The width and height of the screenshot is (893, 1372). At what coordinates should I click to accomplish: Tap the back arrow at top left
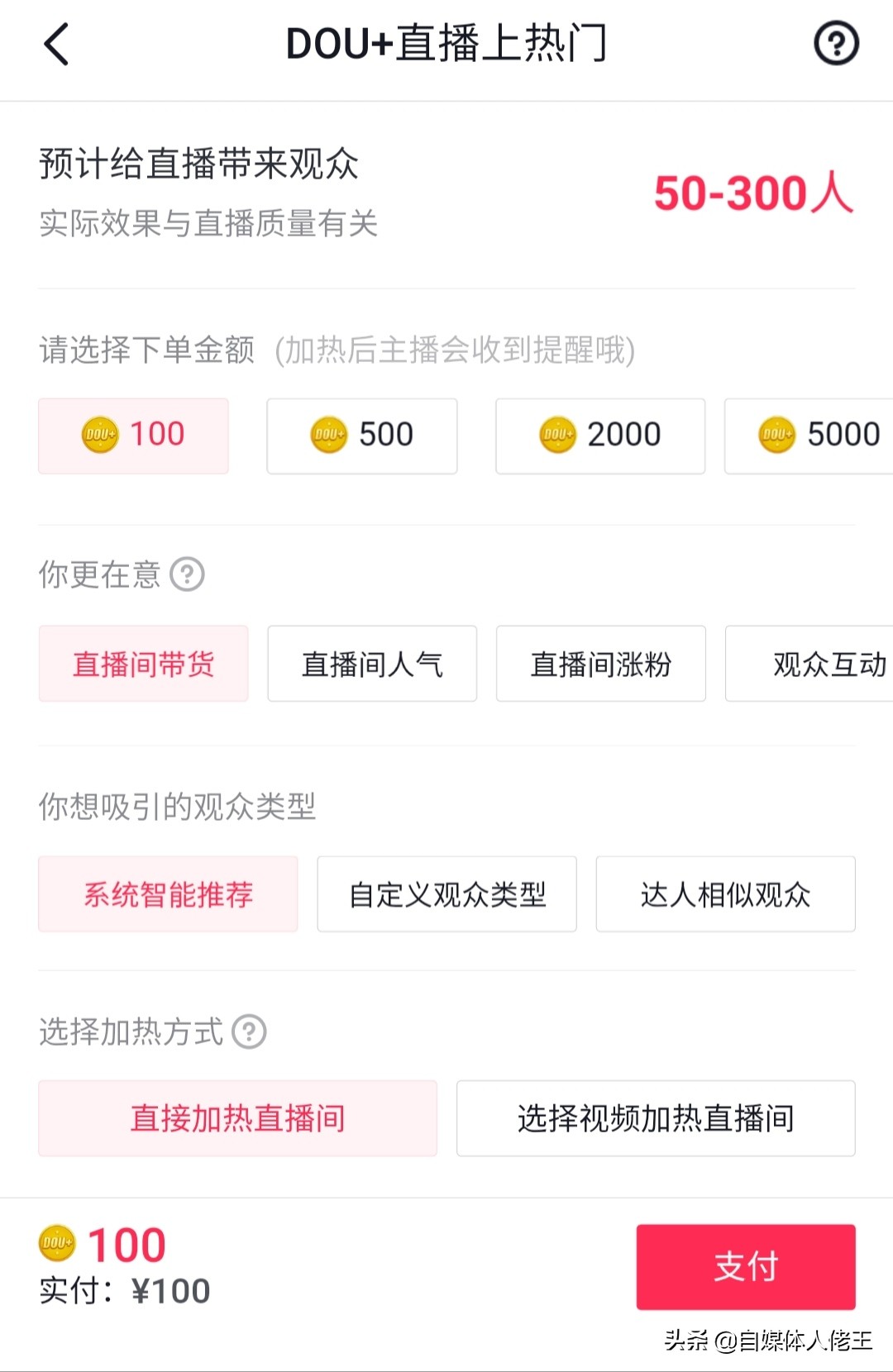pos(55,45)
